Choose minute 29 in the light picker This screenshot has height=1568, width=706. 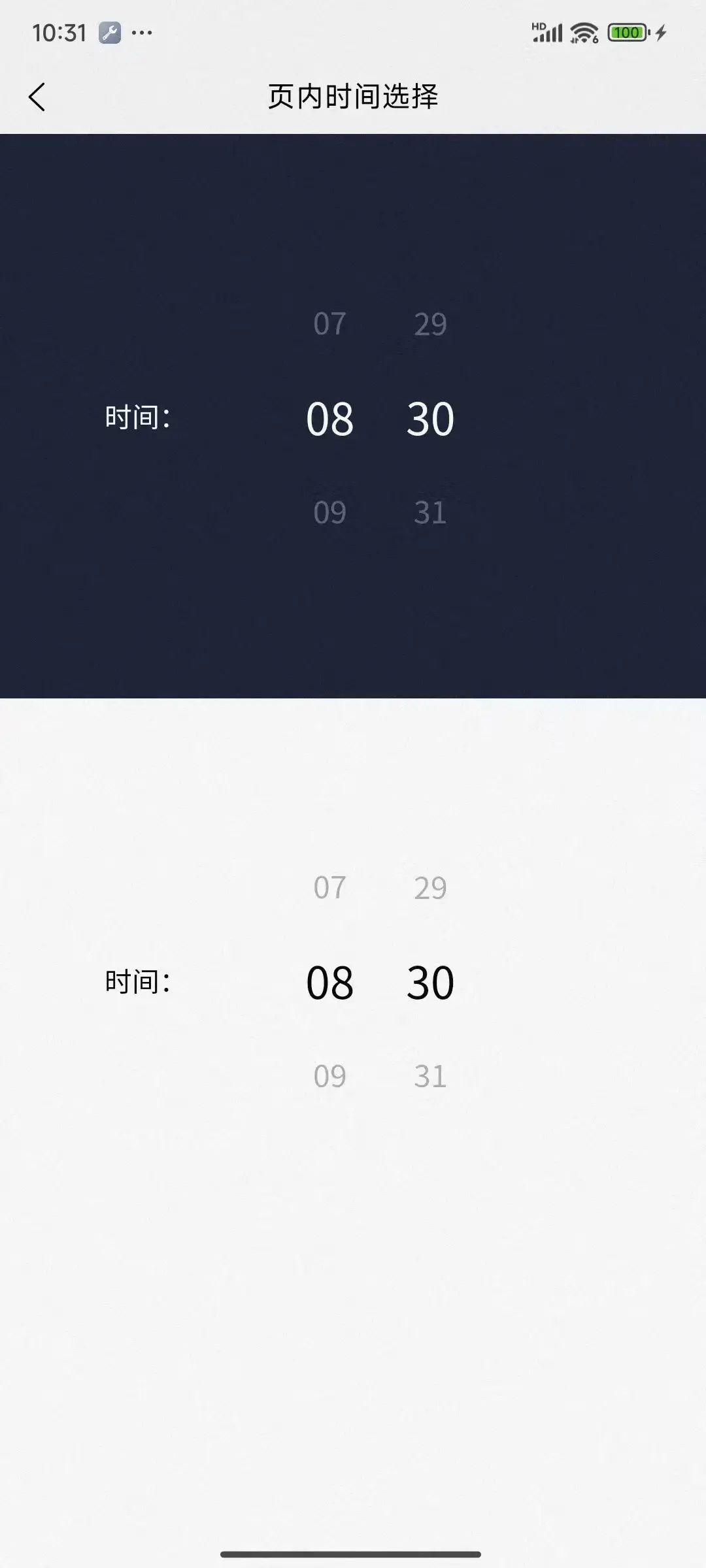(x=430, y=888)
